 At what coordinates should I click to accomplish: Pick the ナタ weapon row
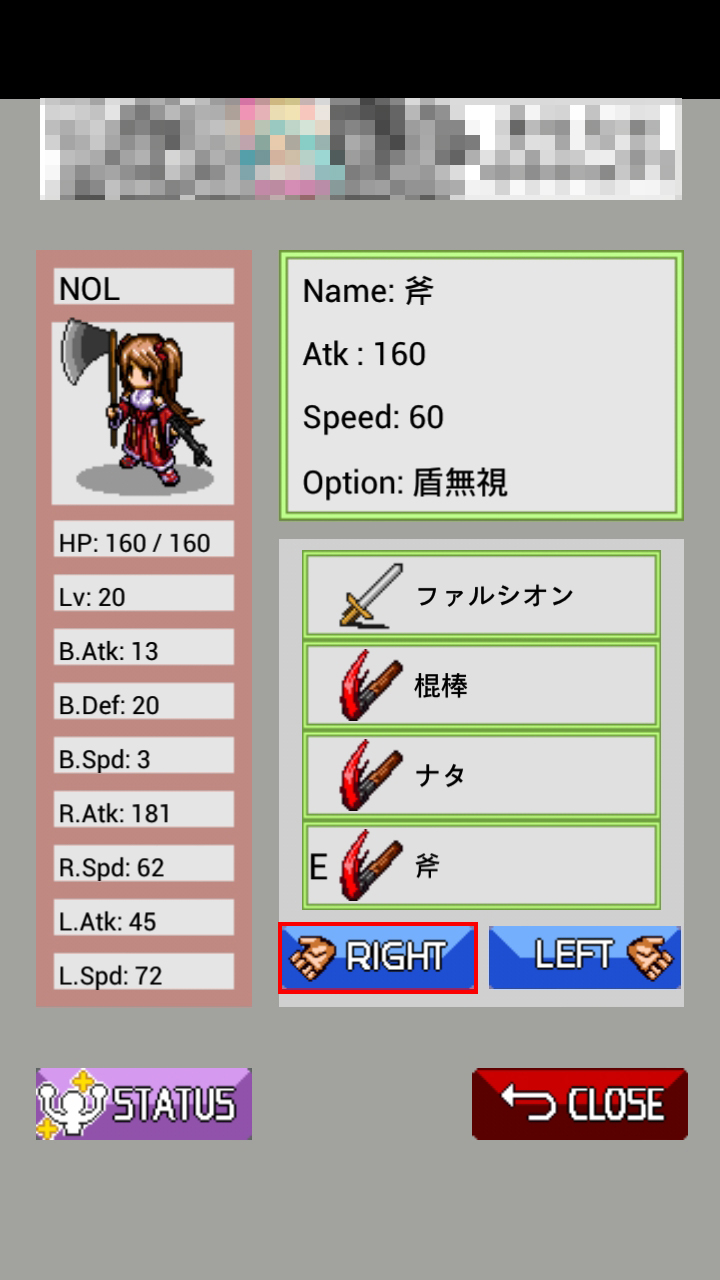tap(481, 775)
